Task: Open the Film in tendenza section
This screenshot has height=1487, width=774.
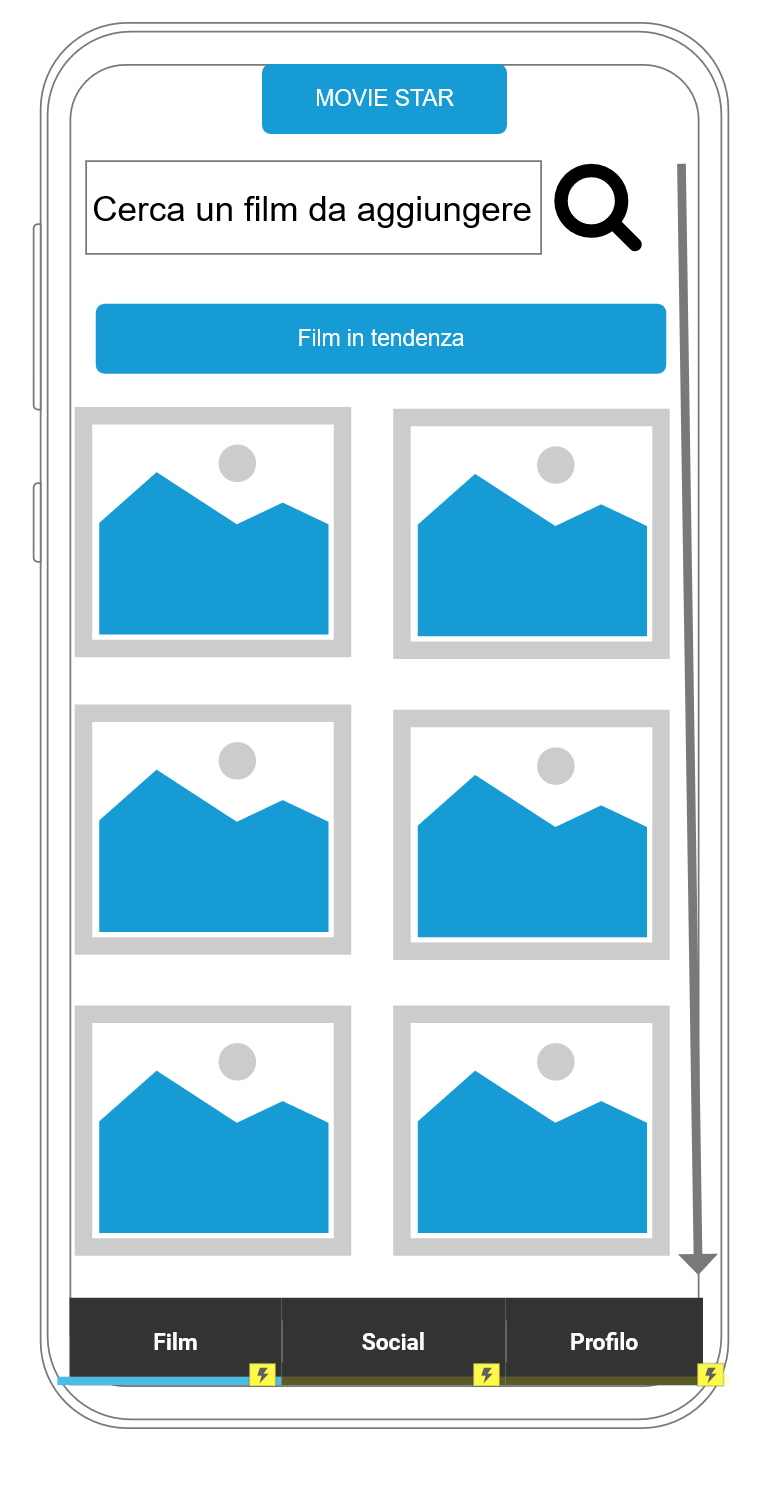Action: point(380,338)
